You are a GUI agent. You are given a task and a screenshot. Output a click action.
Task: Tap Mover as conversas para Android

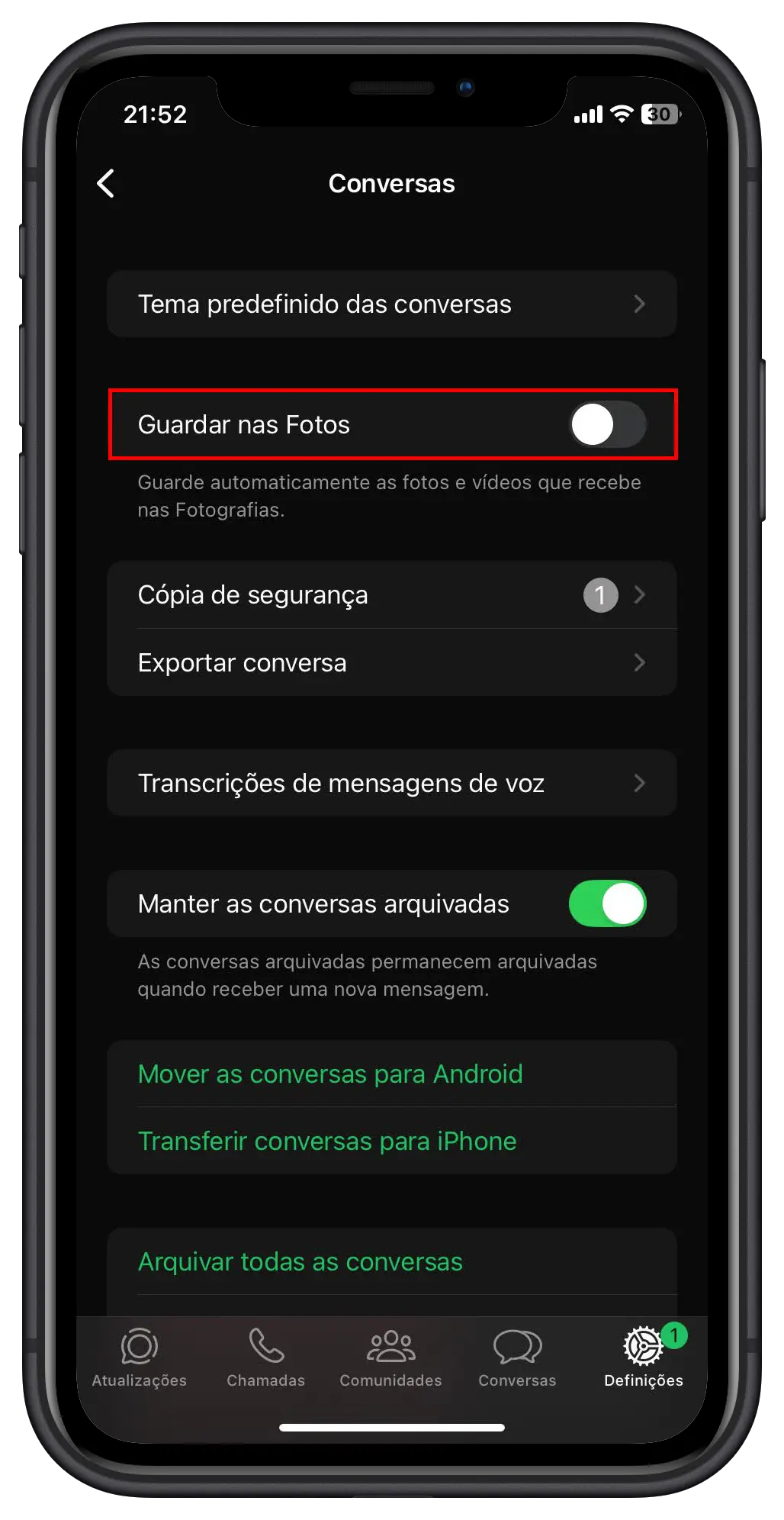(x=330, y=1074)
